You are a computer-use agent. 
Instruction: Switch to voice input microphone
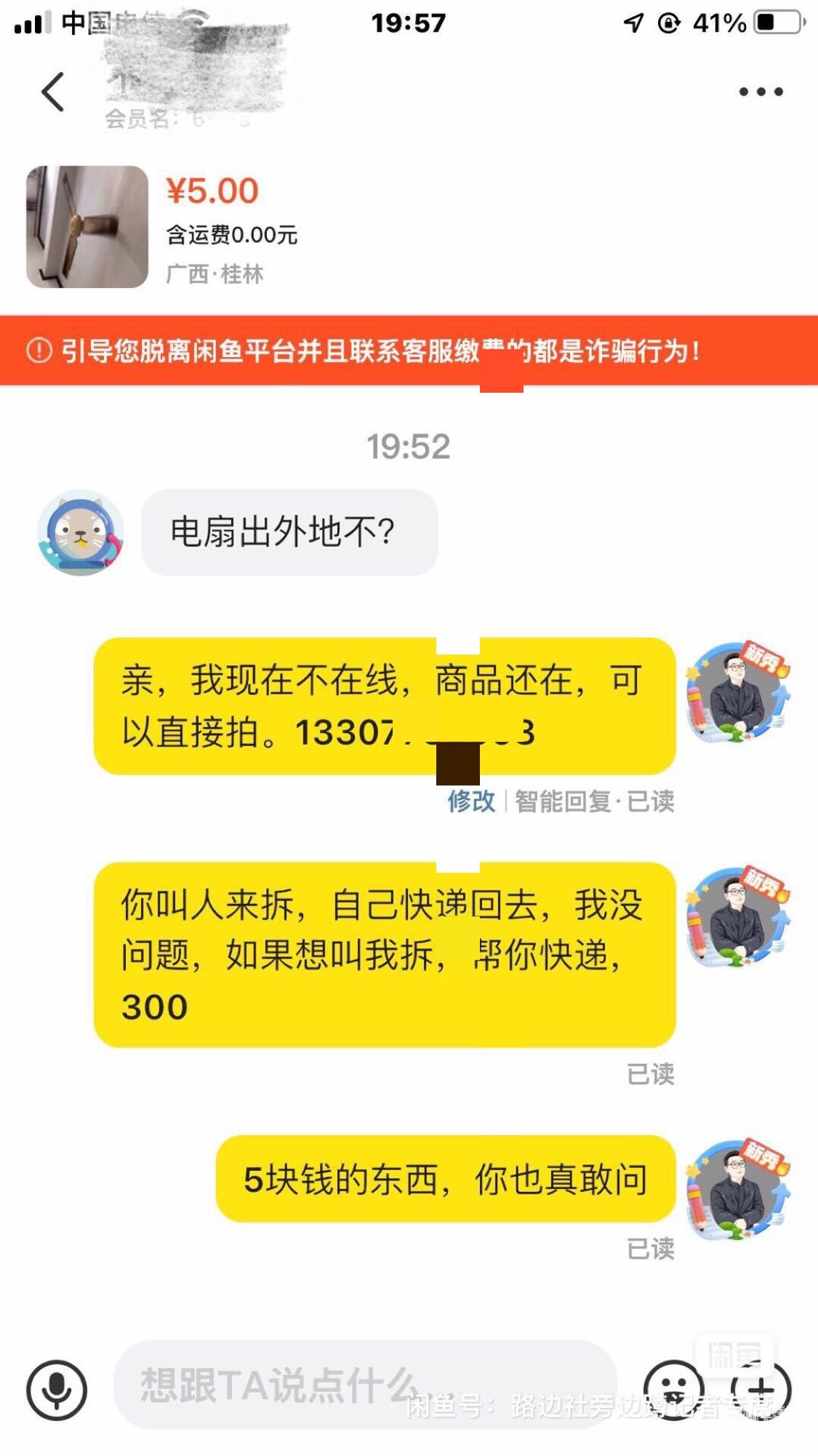tap(57, 1390)
